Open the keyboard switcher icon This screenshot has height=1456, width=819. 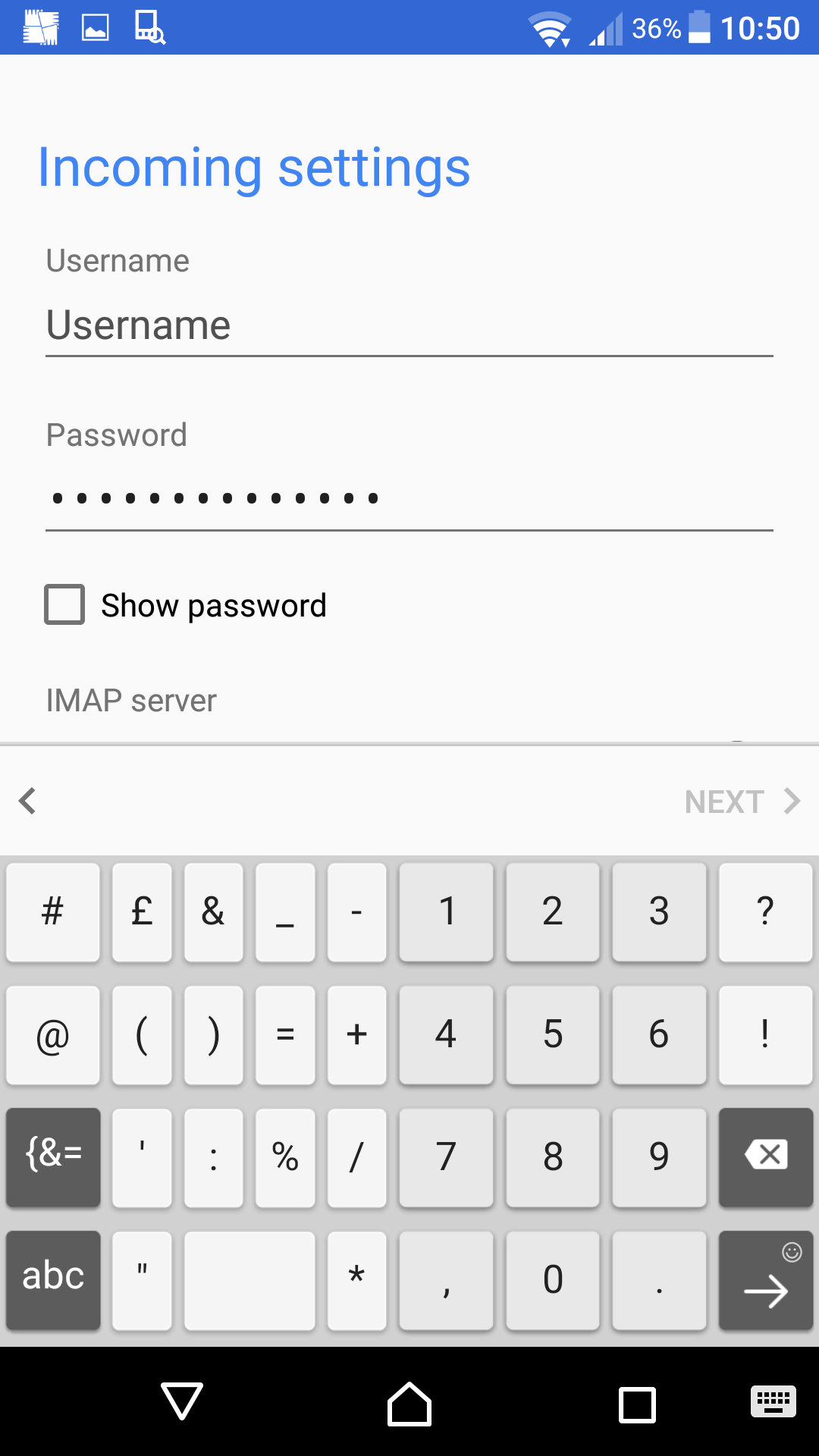pyautogui.click(x=773, y=1401)
